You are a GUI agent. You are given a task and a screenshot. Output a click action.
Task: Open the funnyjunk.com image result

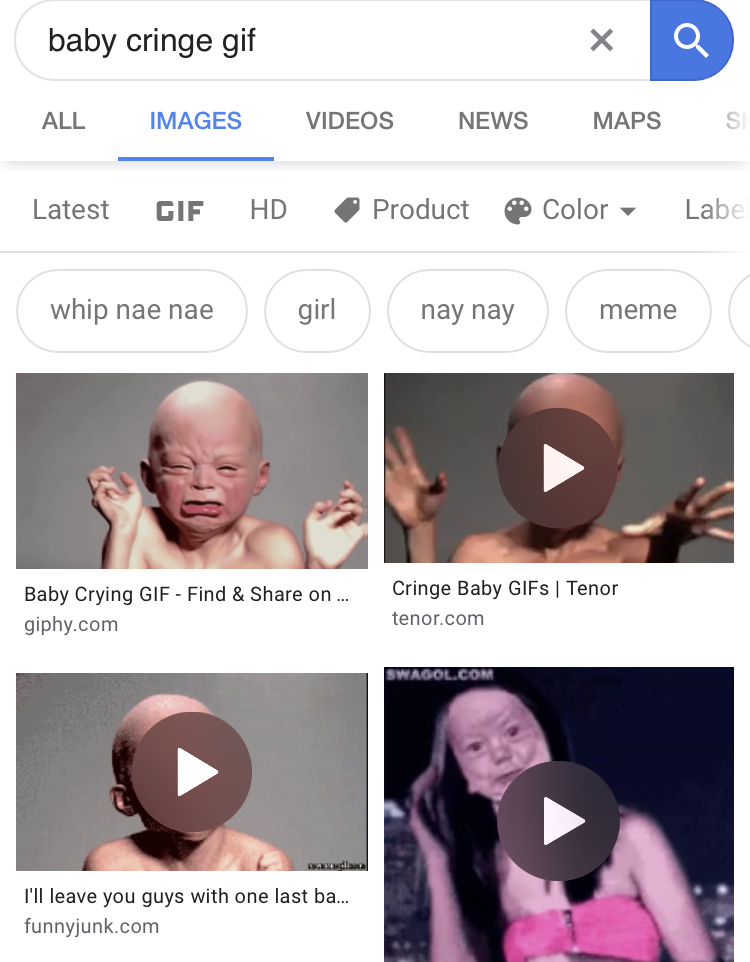point(191,771)
